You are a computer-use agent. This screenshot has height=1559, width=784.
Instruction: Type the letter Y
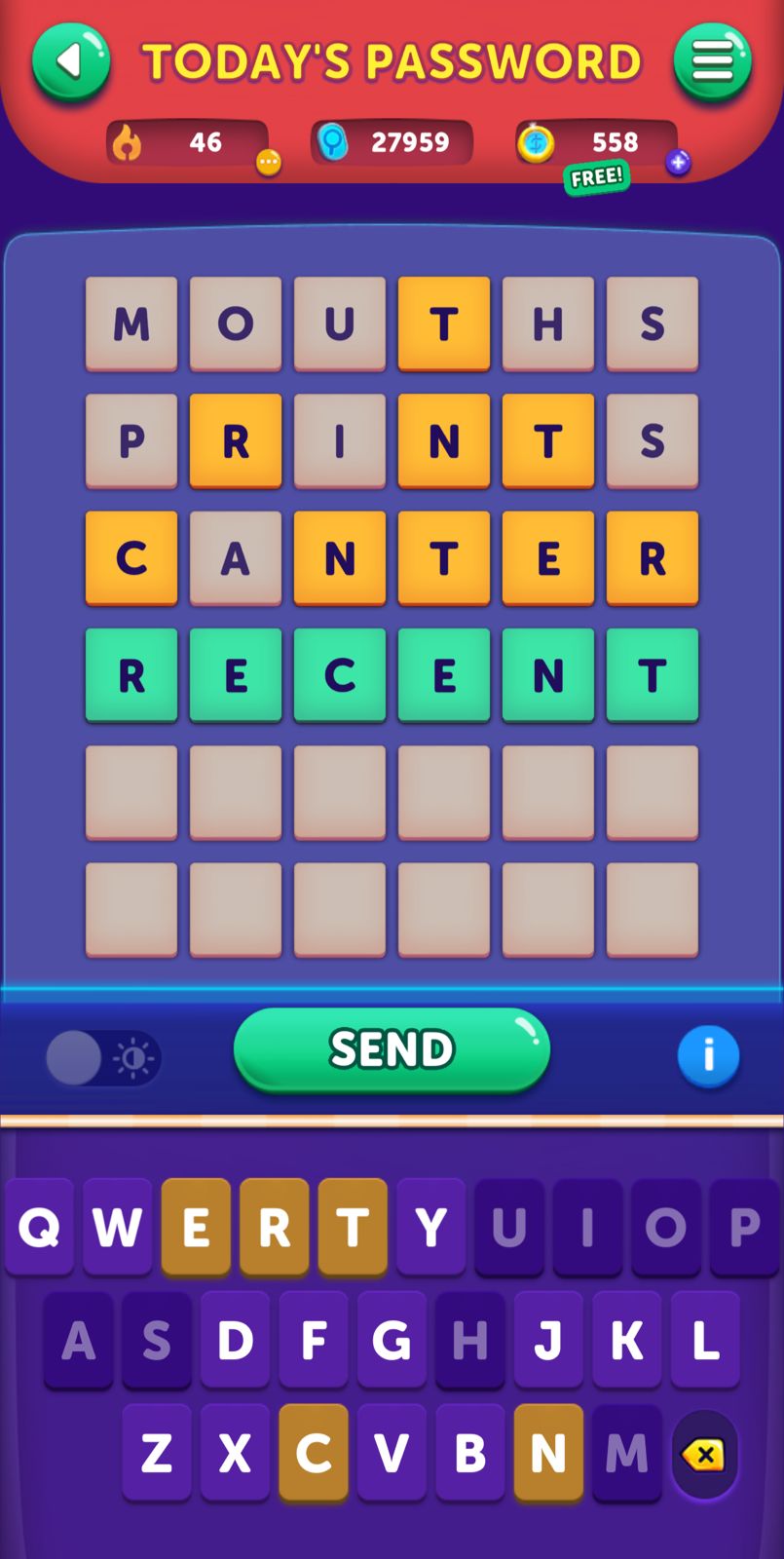pyautogui.click(x=430, y=1227)
